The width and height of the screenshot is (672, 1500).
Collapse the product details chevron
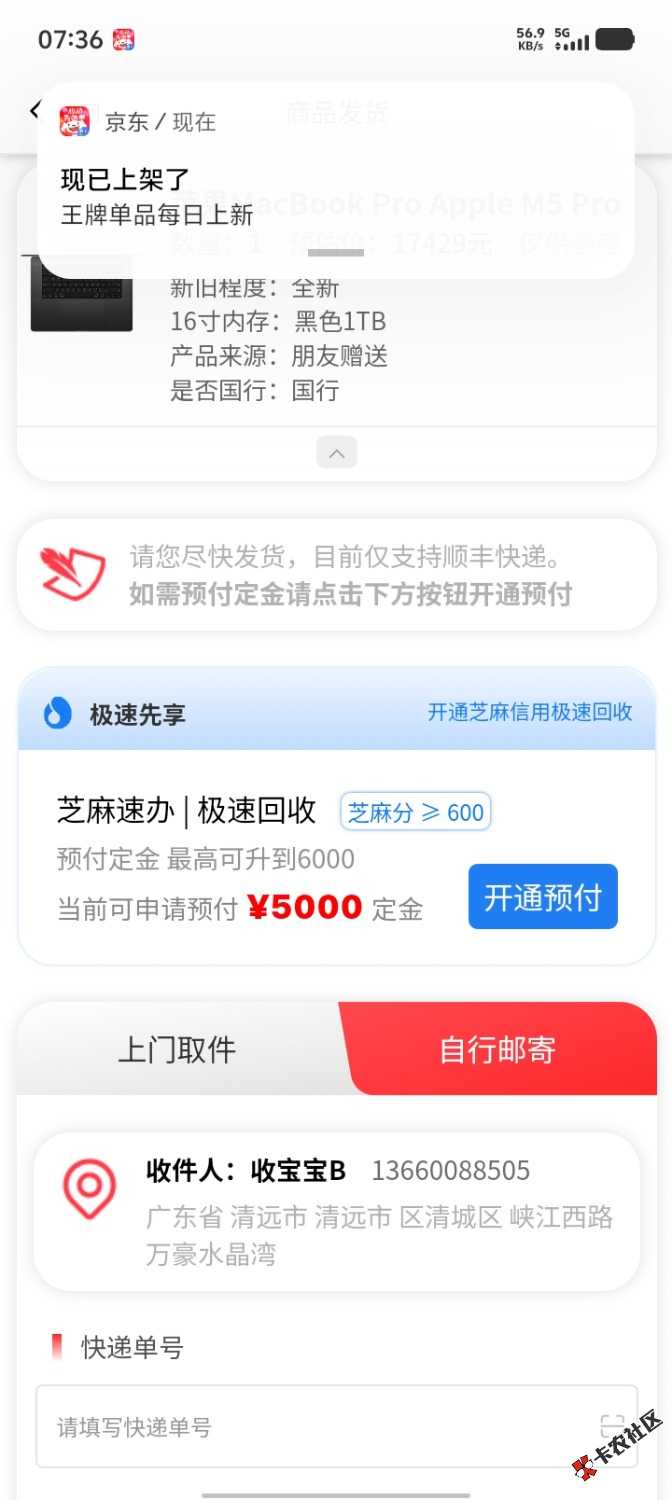tap(337, 453)
